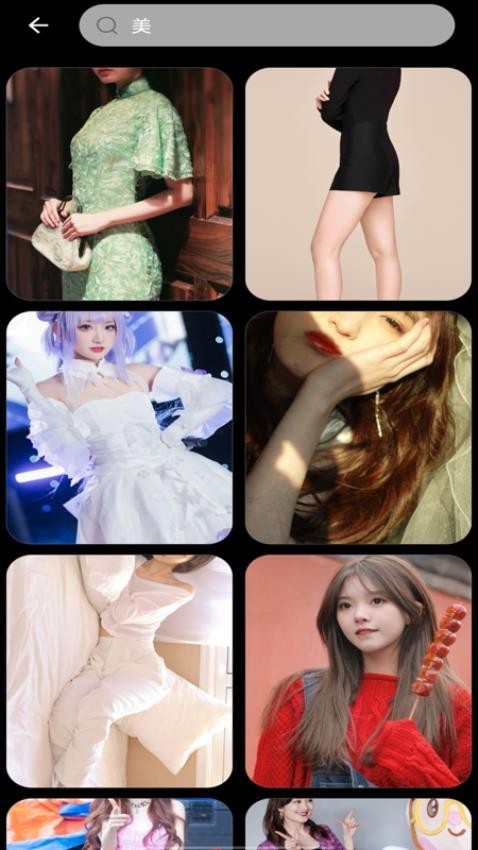Viewport: 478px width, 850px height.
Task: Open the green lace qipao dress photo
Action: coord(119,184)
